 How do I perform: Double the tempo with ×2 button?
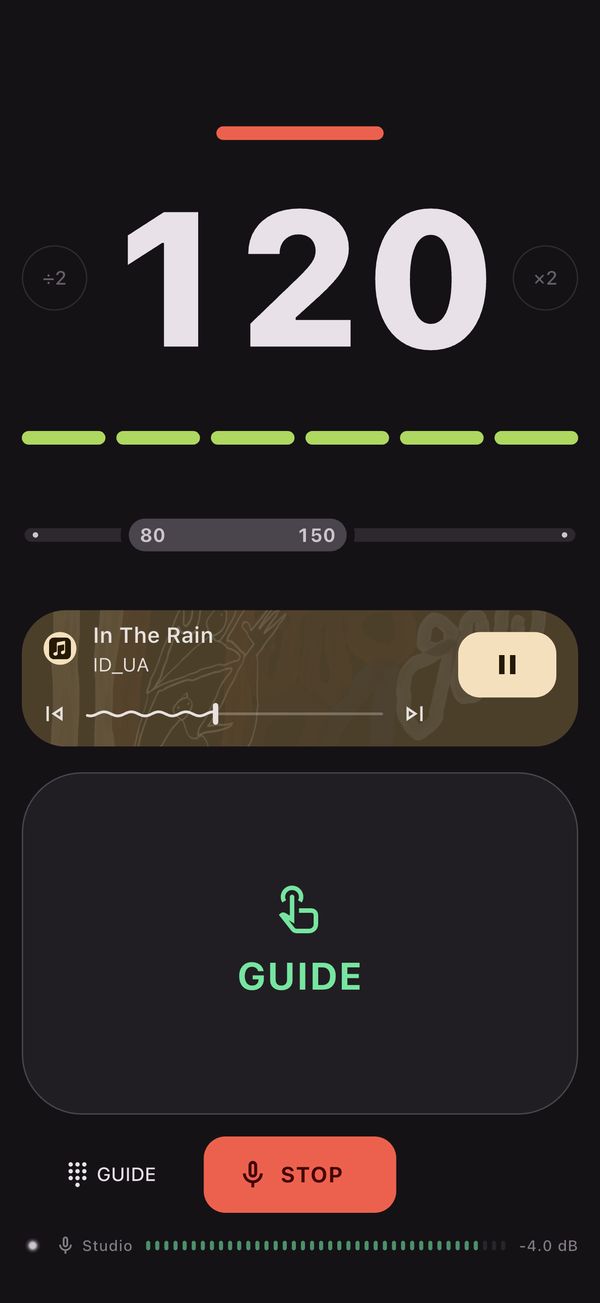click(545, 278)
